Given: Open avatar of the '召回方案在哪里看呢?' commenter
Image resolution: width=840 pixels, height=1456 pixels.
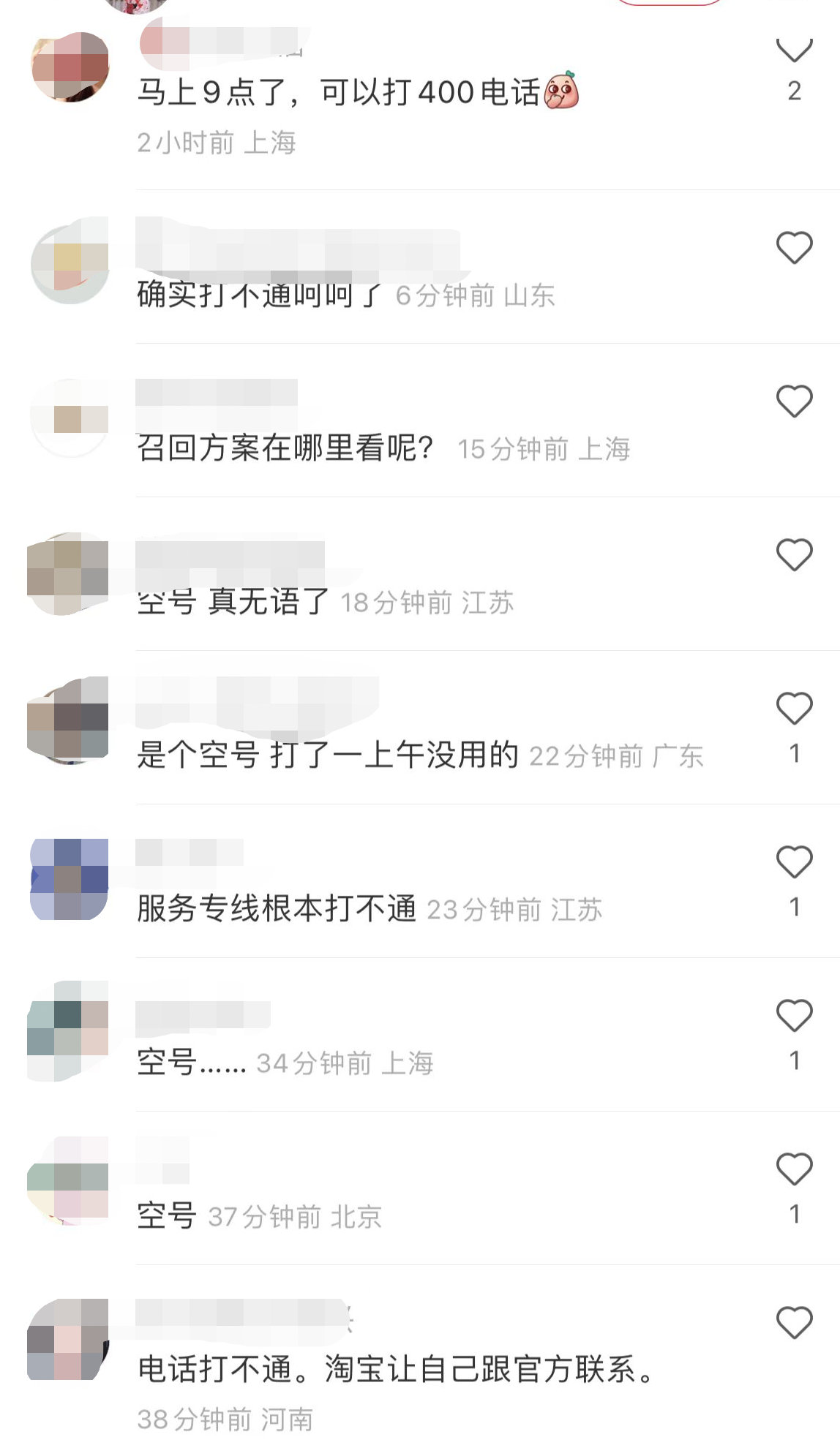Looking at the screenshot, I should coord(70,418).
